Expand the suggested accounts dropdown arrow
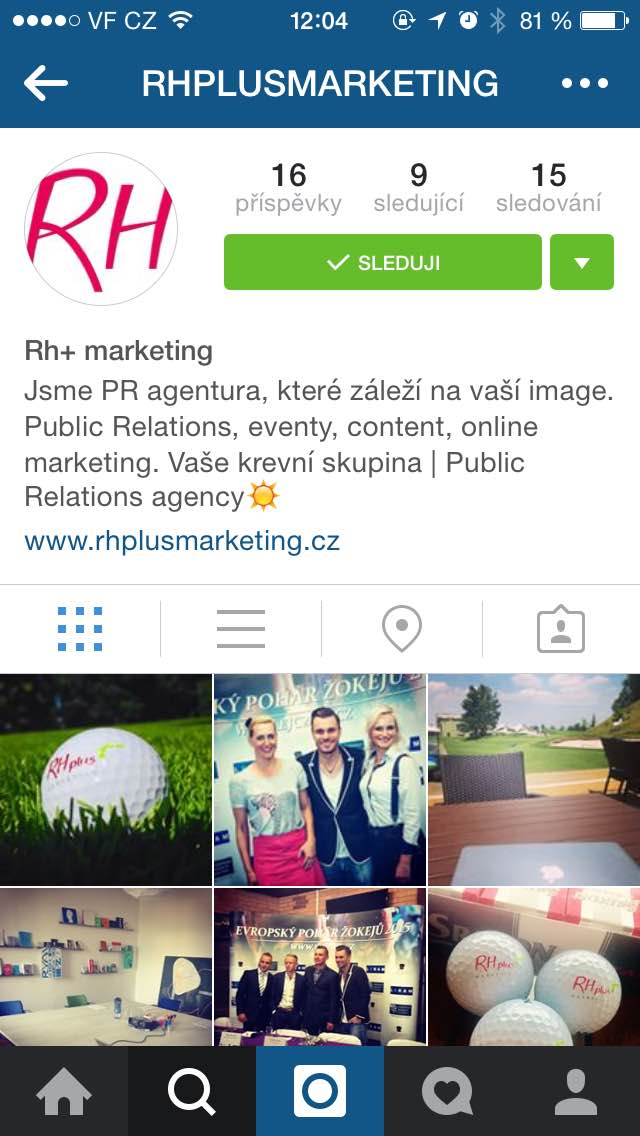640x1136 pixels. pyautogui.click(x=581, y=262)
